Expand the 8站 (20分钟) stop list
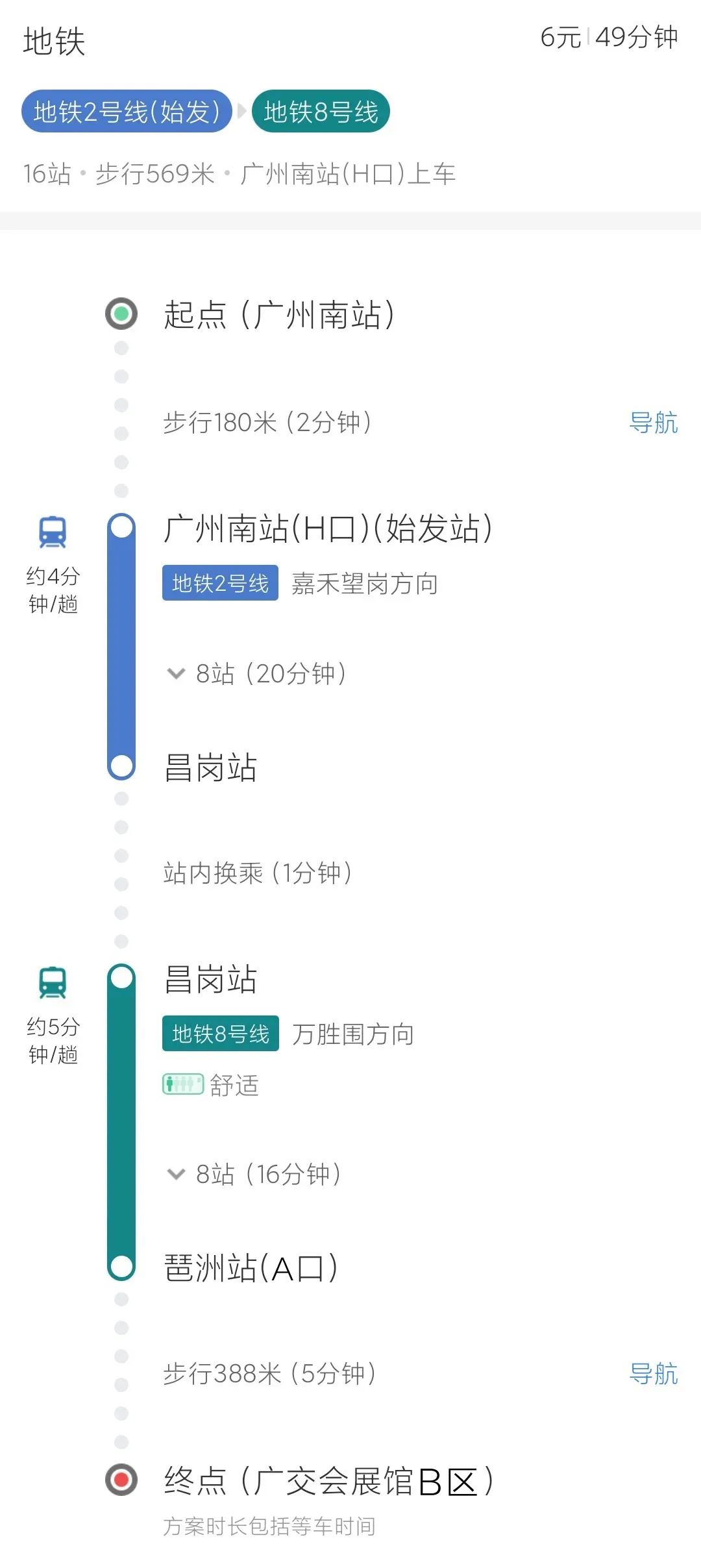Viewport: 701px width, 1568px height. pos(256,673)
